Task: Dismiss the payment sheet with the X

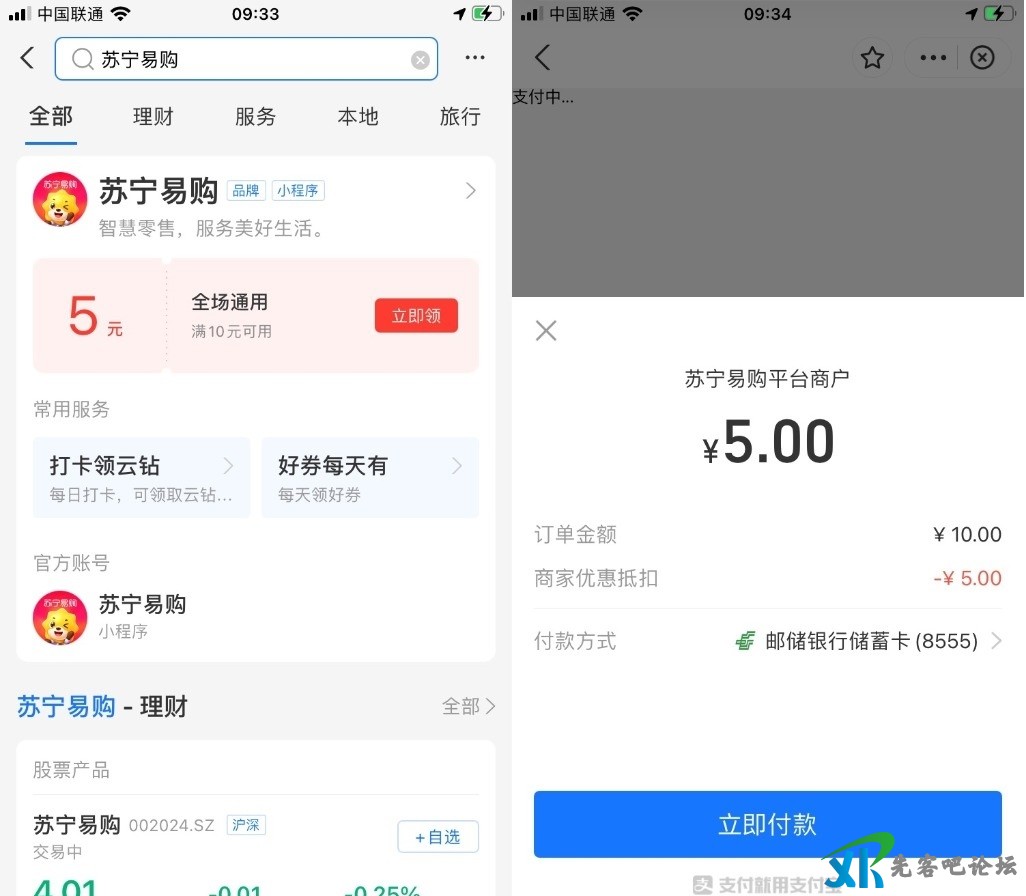Action: coord(546,331)
